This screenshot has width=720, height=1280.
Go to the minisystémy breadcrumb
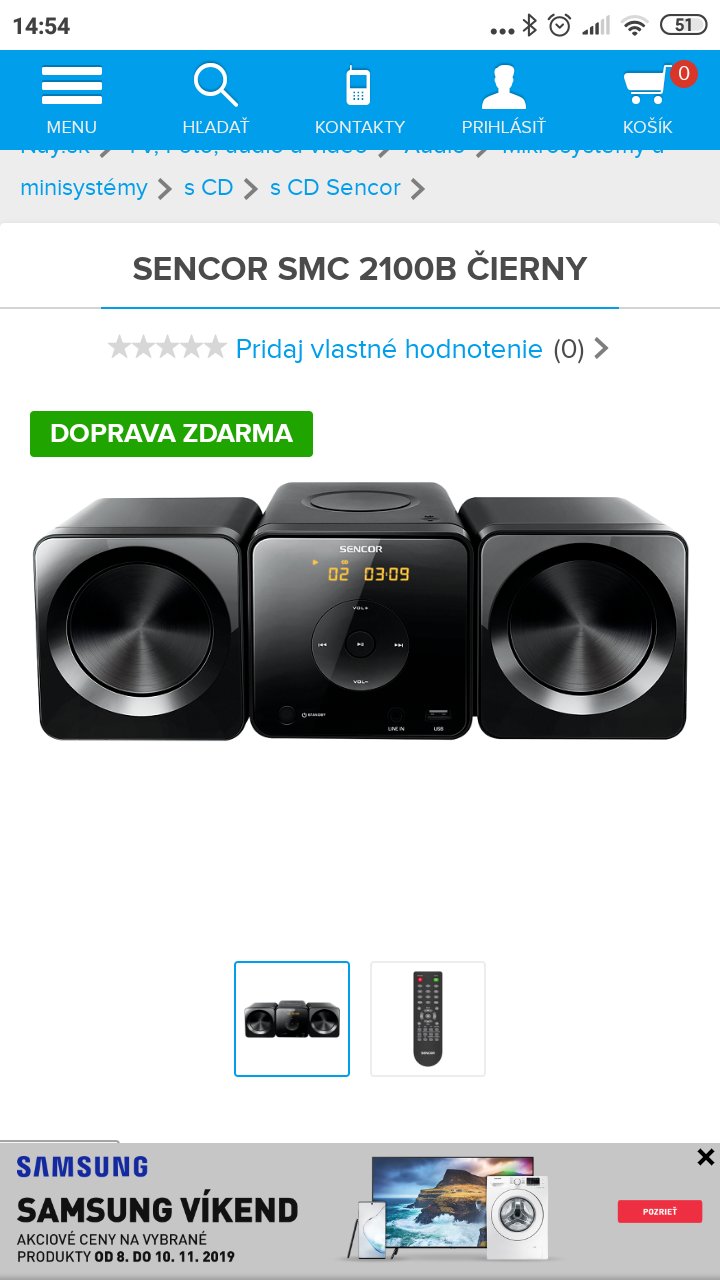pyautogui.click(x=83, y=188)
